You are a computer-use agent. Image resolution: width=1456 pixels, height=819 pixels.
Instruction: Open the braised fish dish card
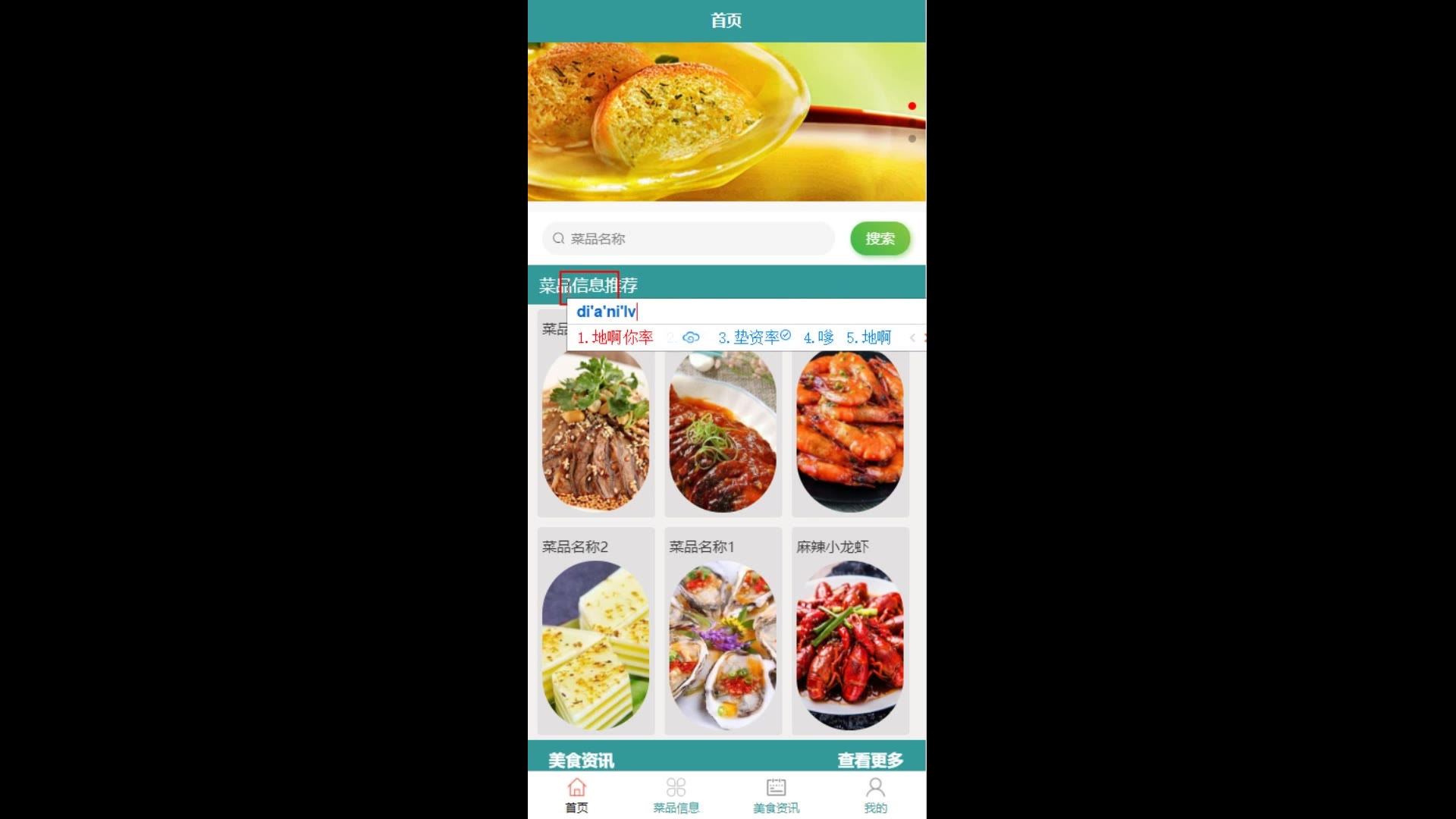(x=723, y=431)
